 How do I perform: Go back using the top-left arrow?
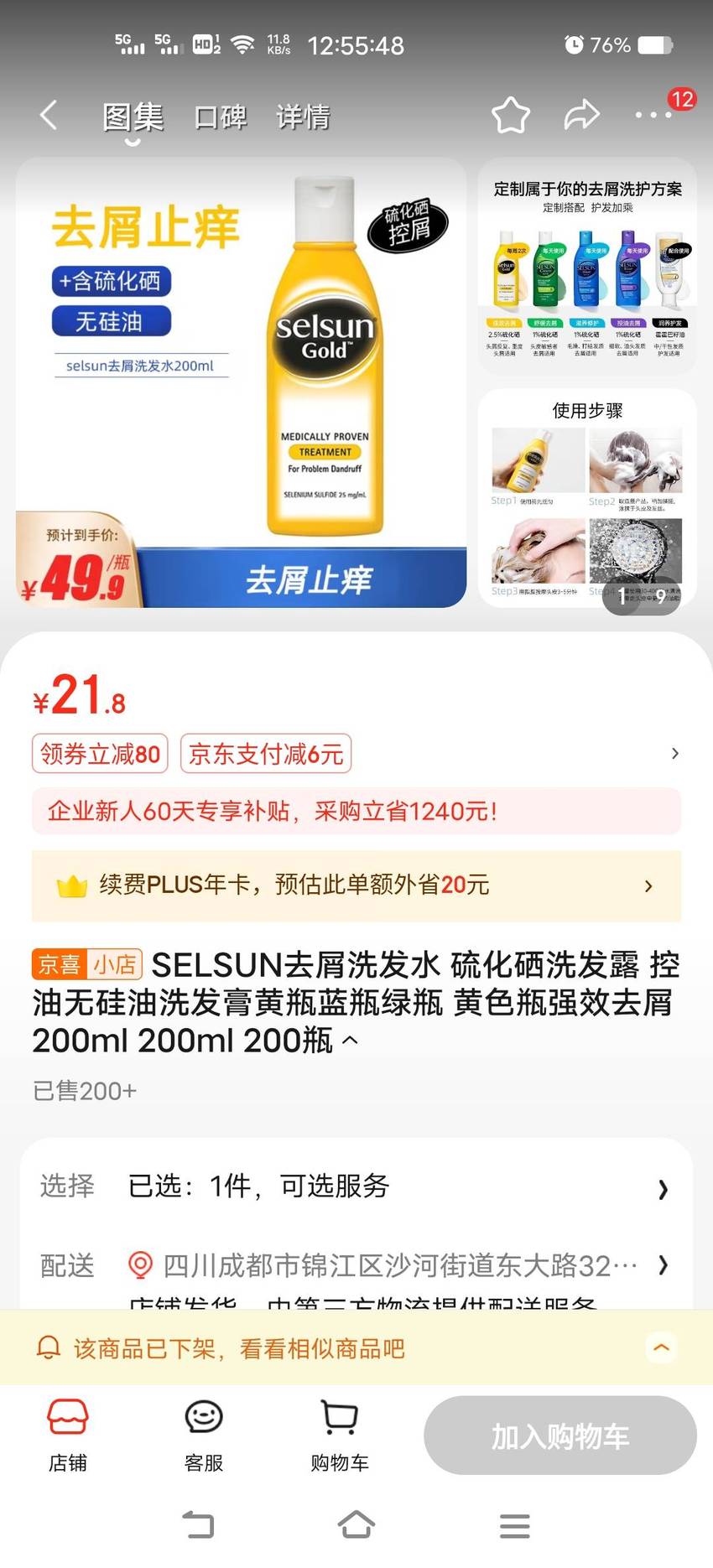[x=49, y=115]
